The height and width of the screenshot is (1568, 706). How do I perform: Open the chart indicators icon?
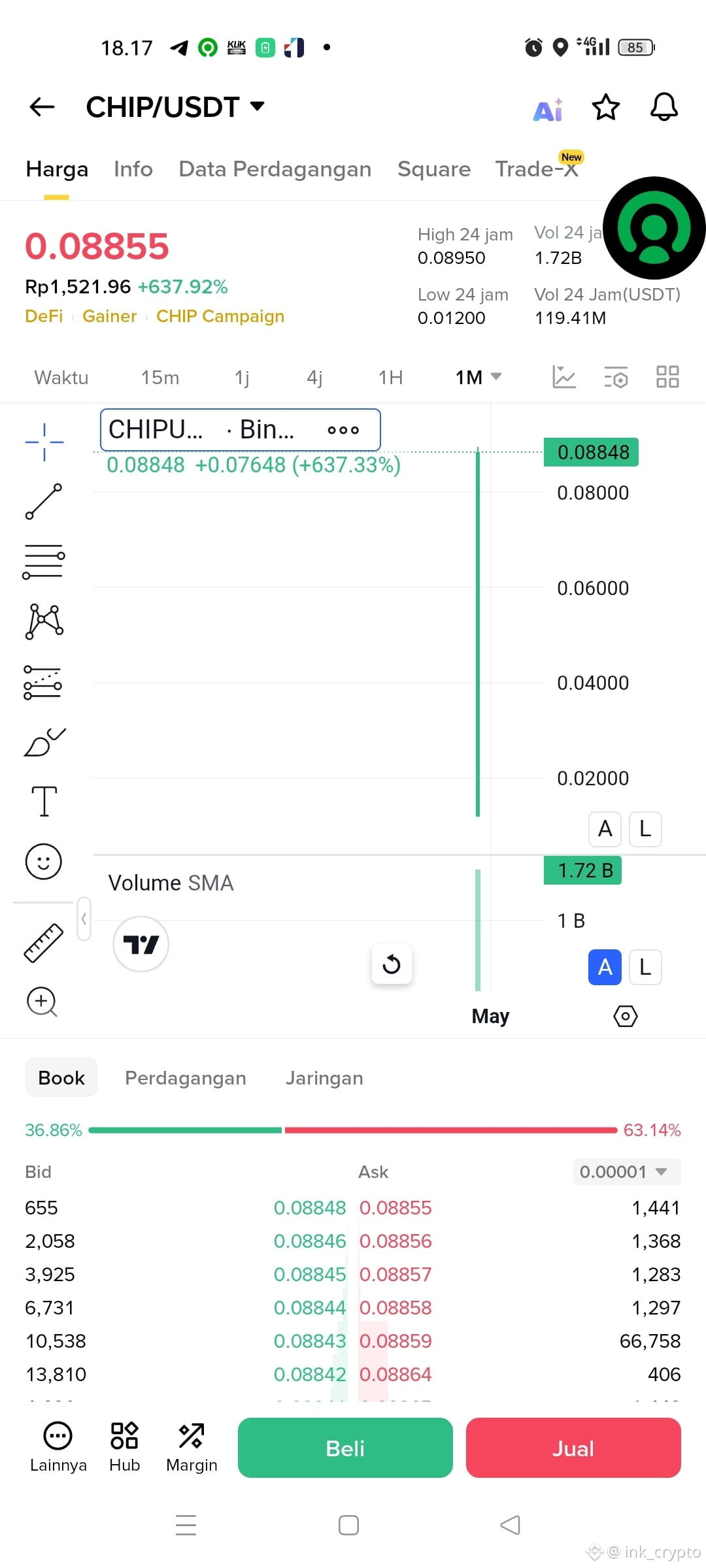[x=563, y=377]
